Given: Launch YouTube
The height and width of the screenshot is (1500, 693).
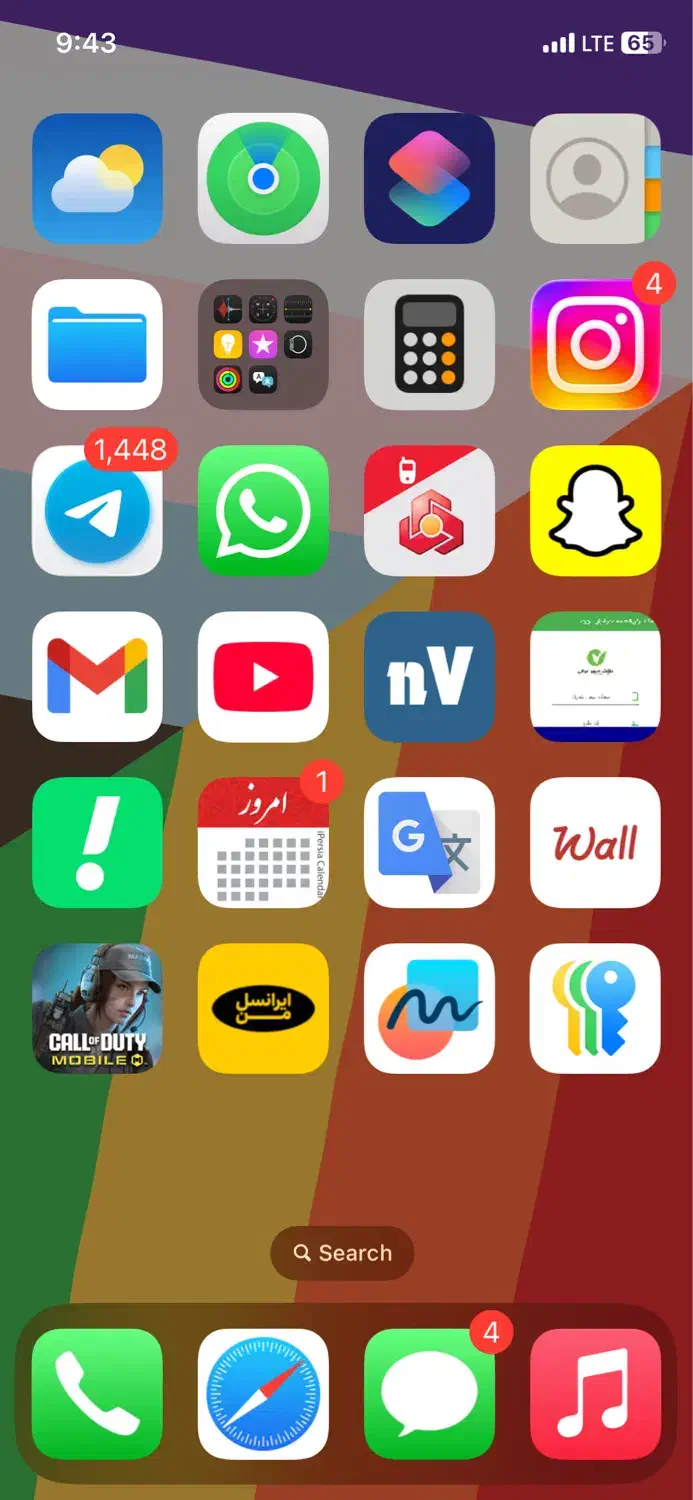Looking at the screenshot, I should tap(263, 676).
